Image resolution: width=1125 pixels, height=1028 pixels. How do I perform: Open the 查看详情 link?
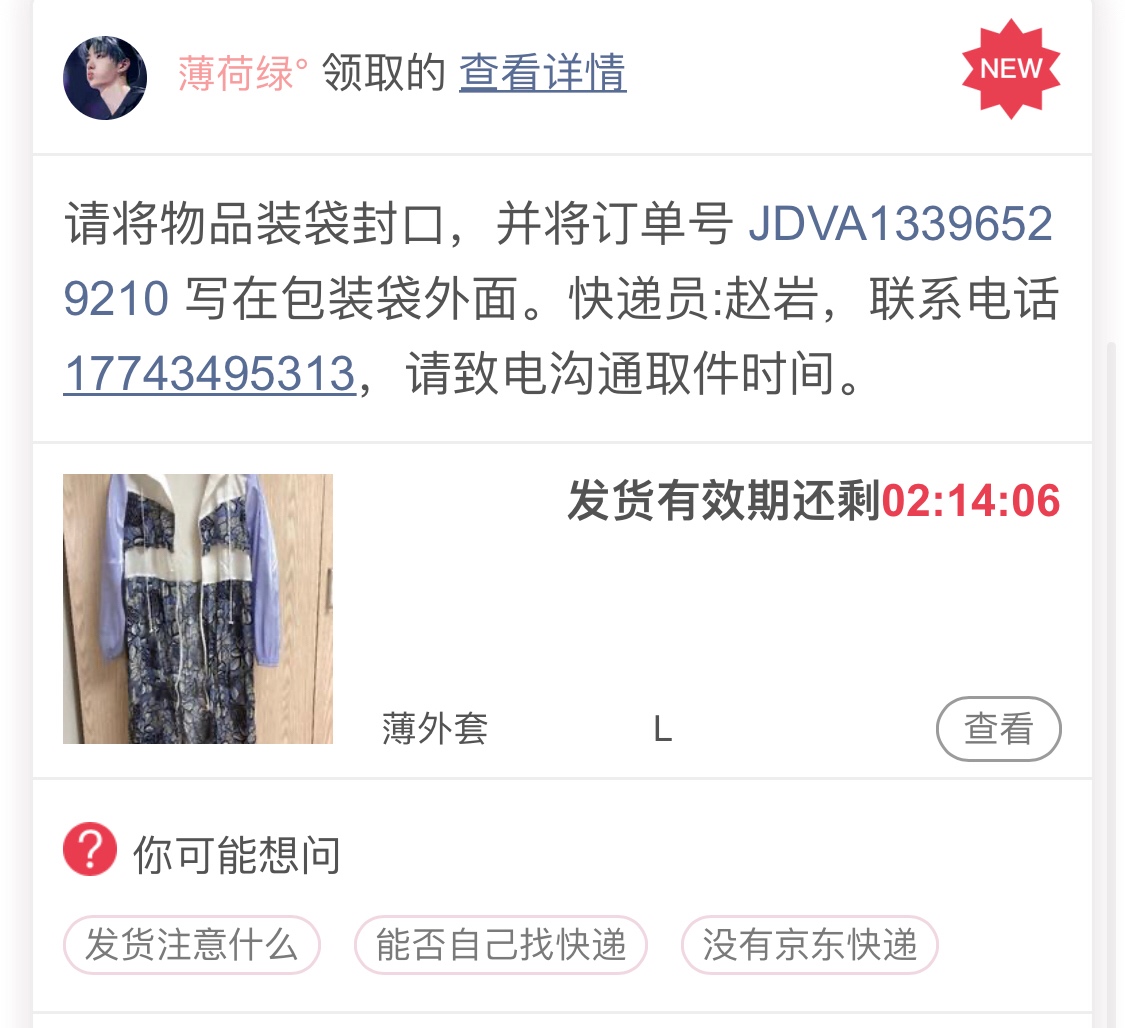point(542,74)
